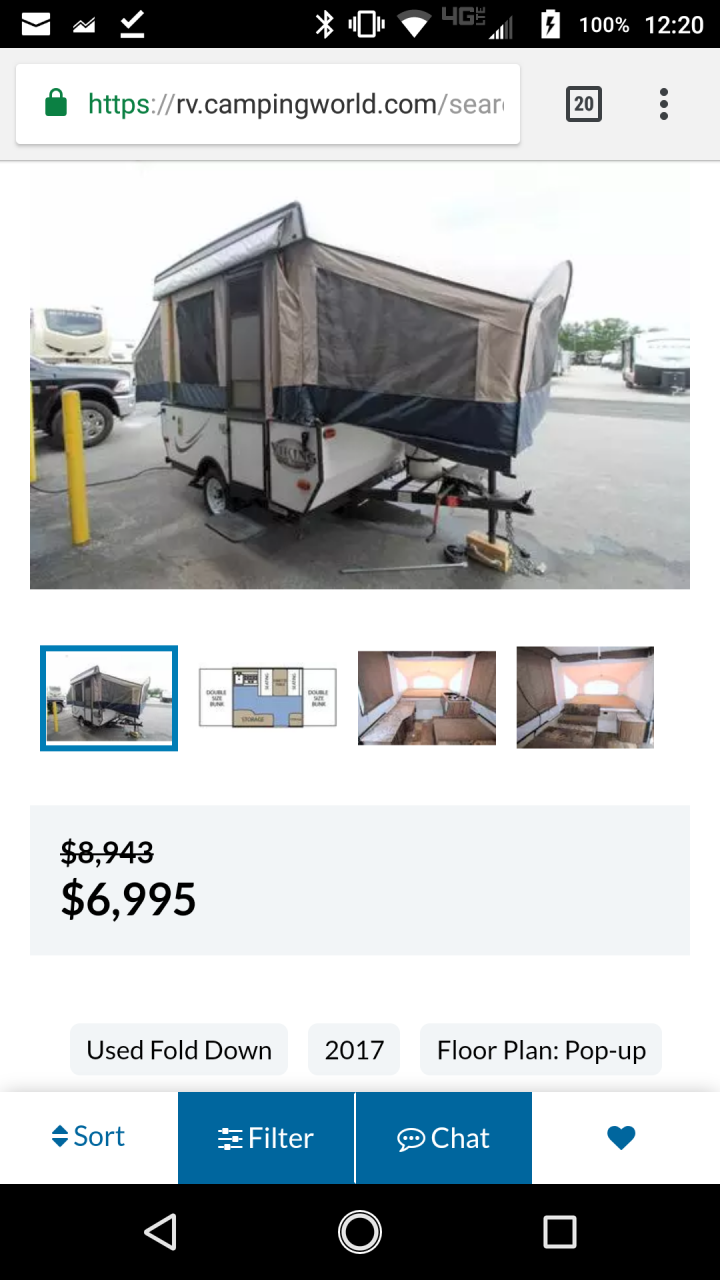Image resolution: width=720 pixels, height=1280 pixels.
Task: Open the main Viking camper photo
Action: 360,375
